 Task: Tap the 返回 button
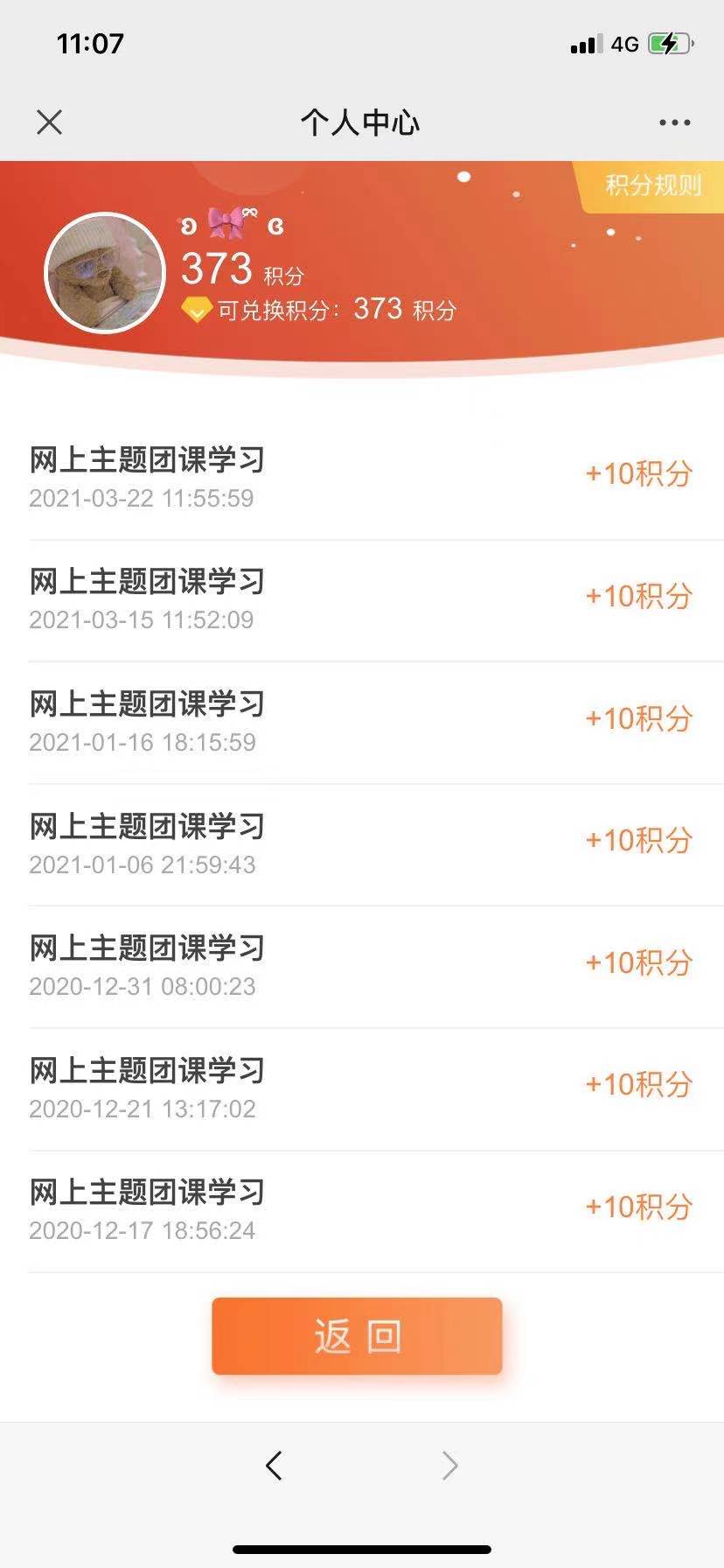tap(357, 1336)
